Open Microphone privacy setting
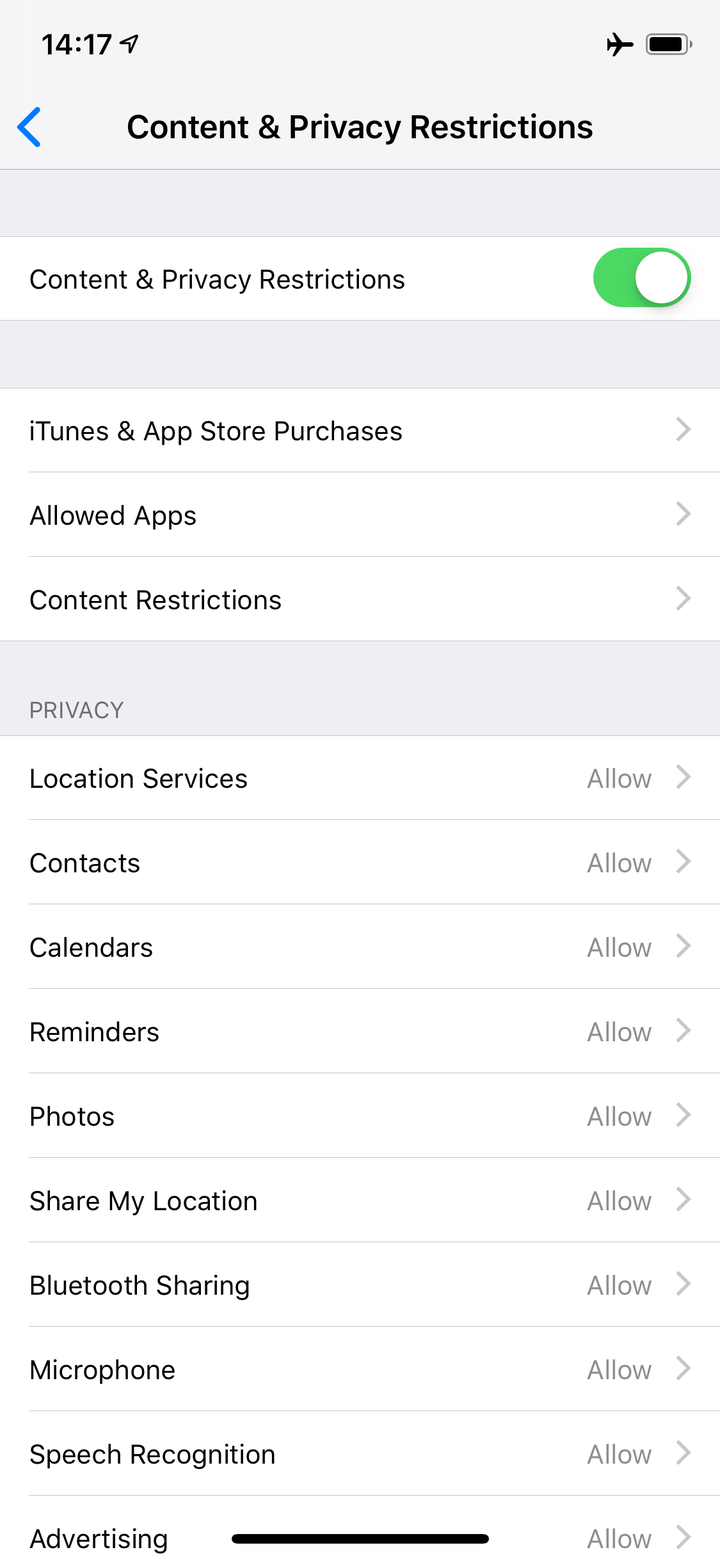This screenshot has width=720, height=1559. [360, 1370]
